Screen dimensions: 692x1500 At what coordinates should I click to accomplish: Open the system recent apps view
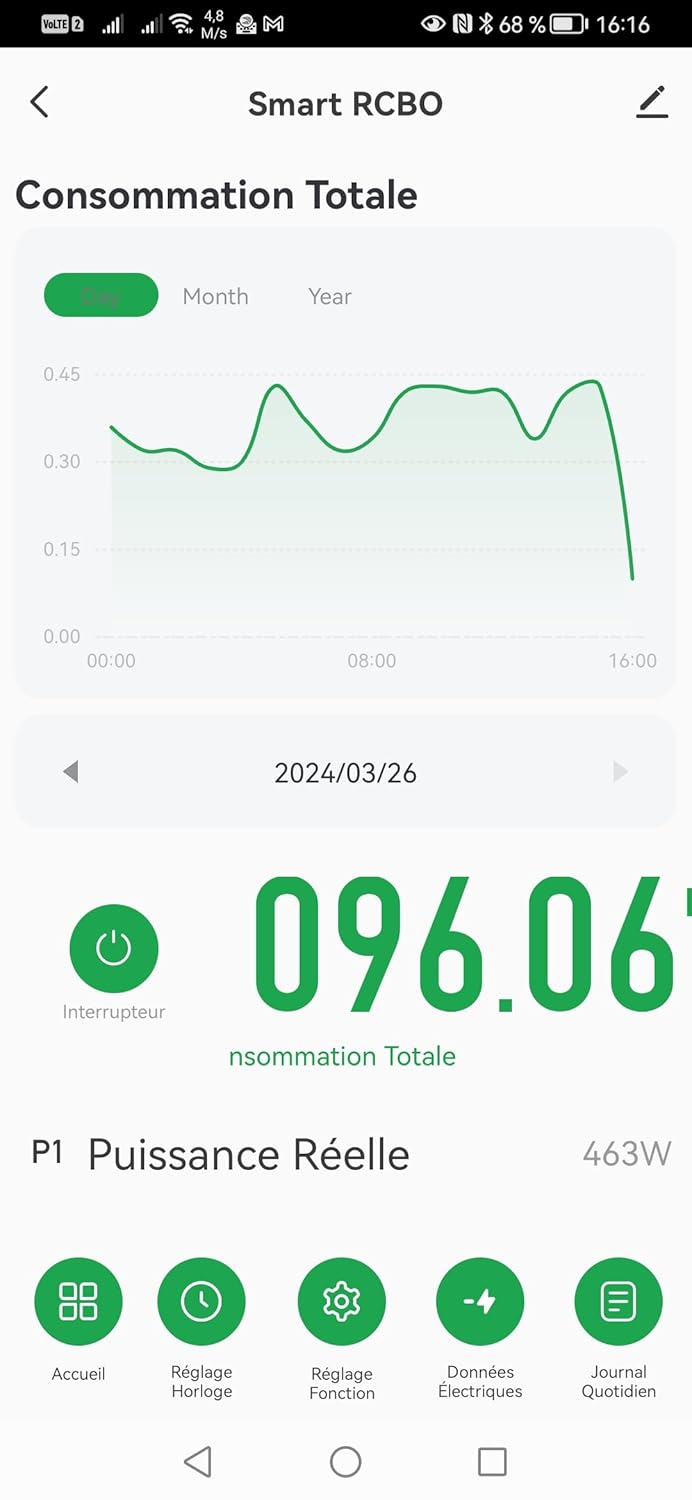pyautogui.click(x=492, y=1462)
